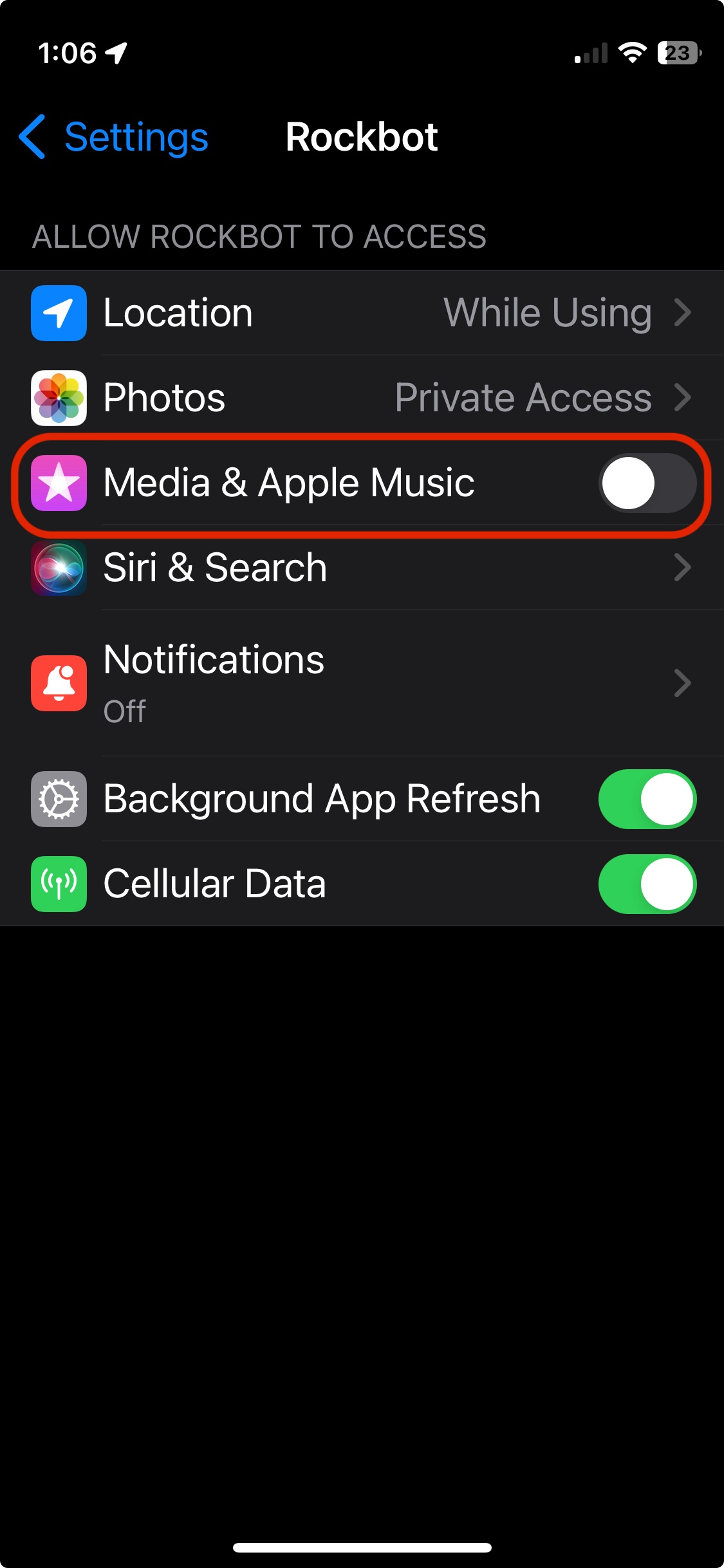Screen dimensions: 724x1568
Task: Enable the Media & Apple Music toggle
Action: tap(647, 483)
